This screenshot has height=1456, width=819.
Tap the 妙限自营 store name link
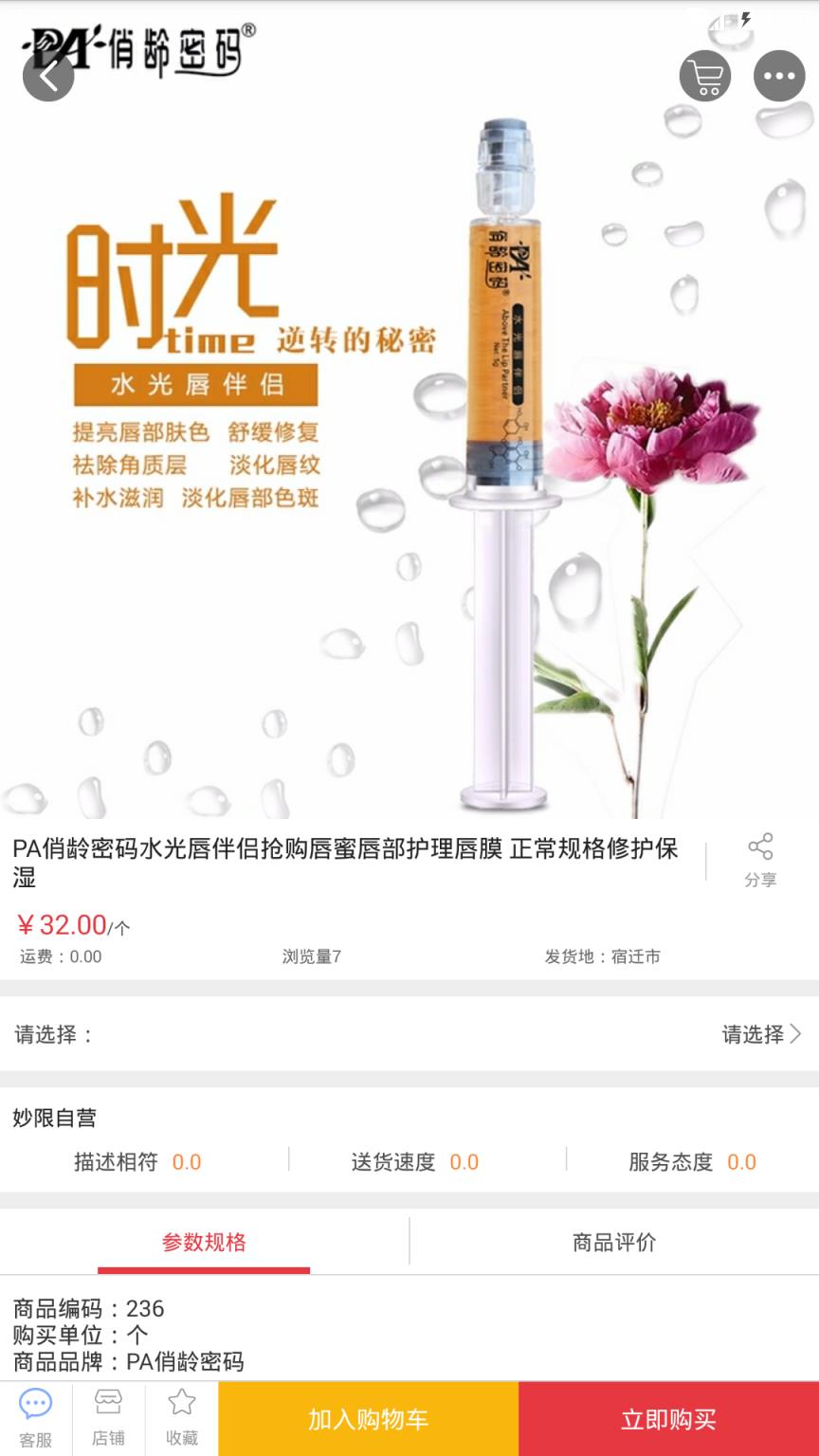(55, 1118)
